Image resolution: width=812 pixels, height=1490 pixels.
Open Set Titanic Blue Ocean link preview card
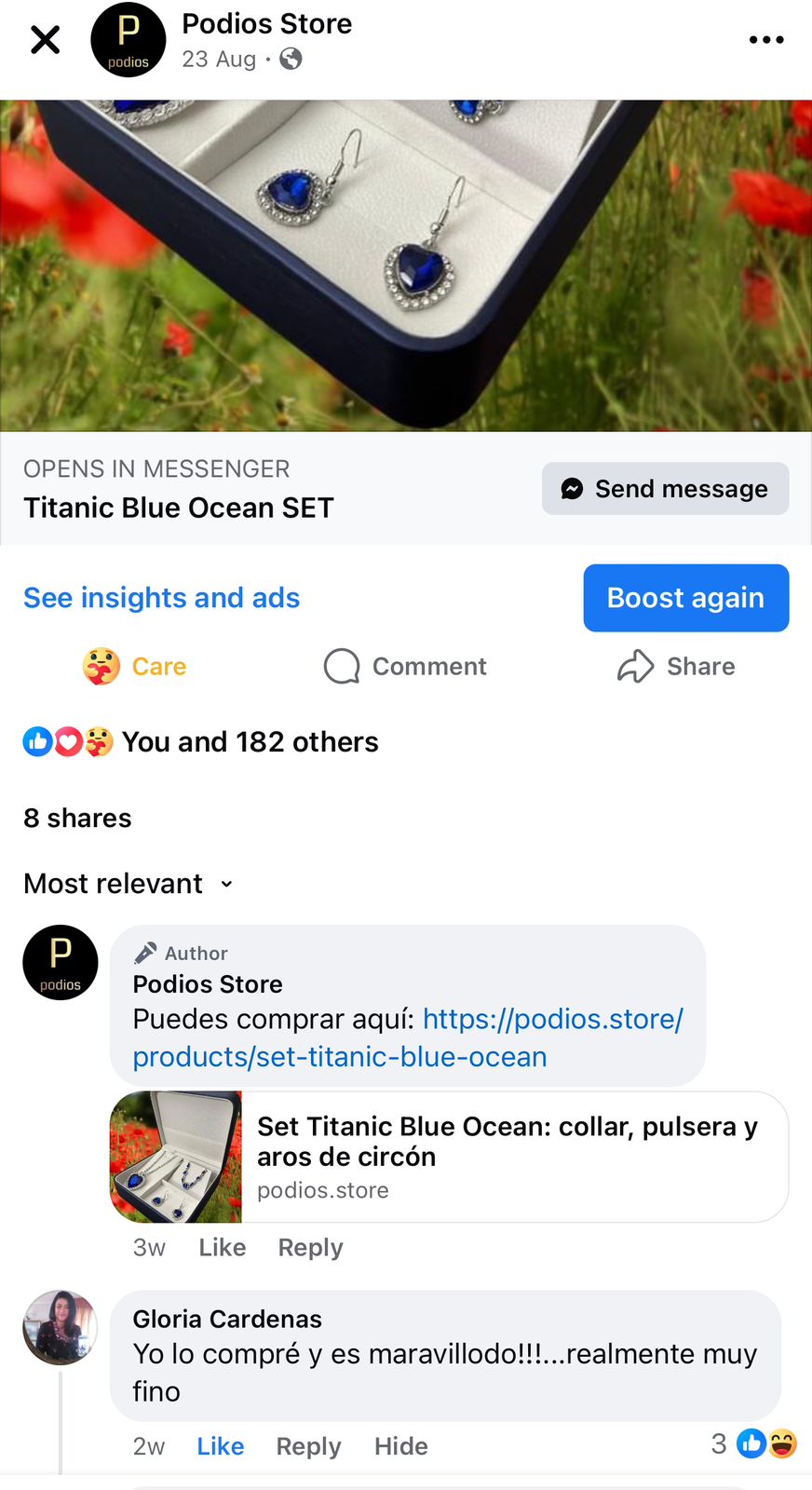pyautogui.click(x=449, y=1157)
